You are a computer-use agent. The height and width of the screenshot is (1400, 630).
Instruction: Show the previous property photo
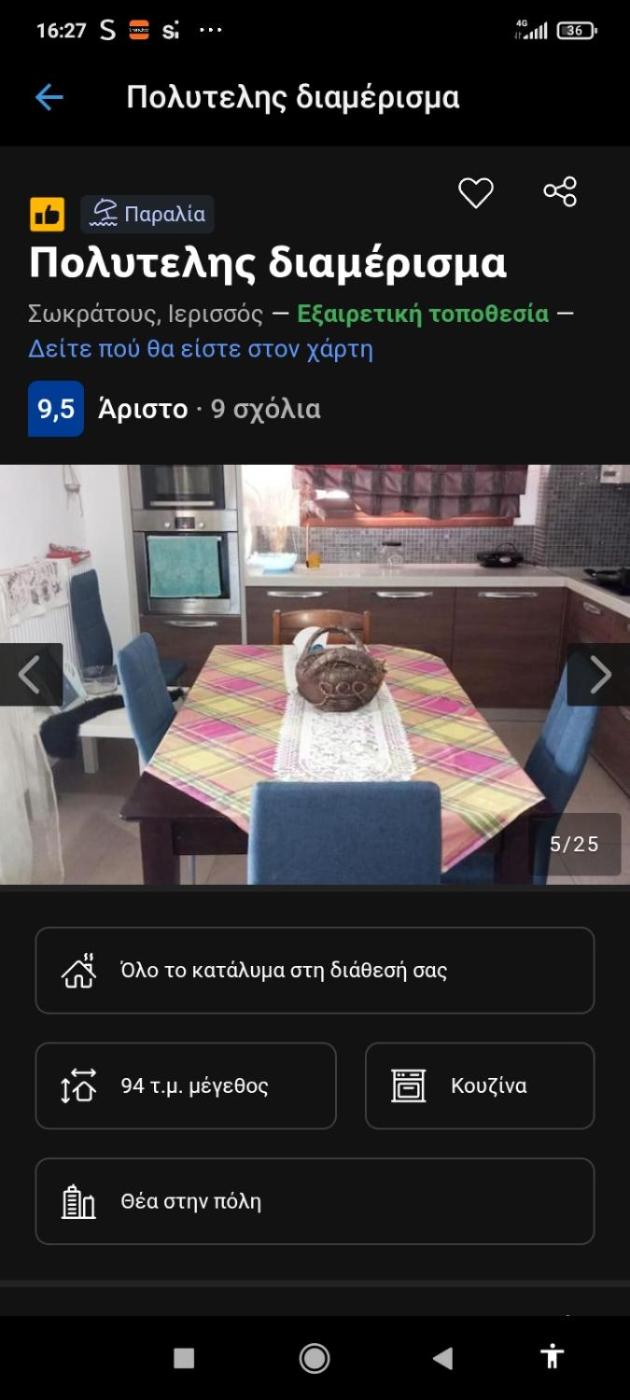pyautogui.click(x=30, y=675)
